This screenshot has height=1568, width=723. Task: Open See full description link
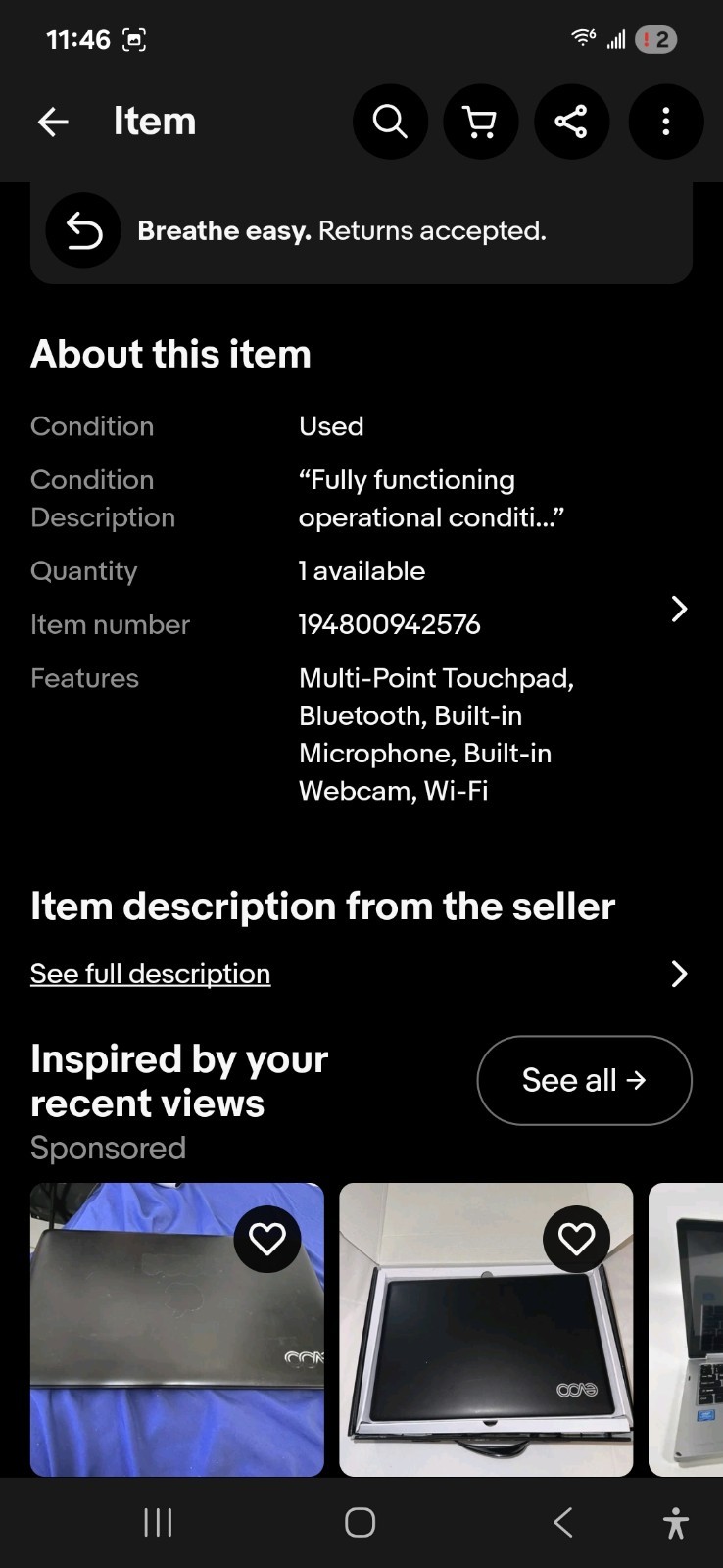point(150,973)
